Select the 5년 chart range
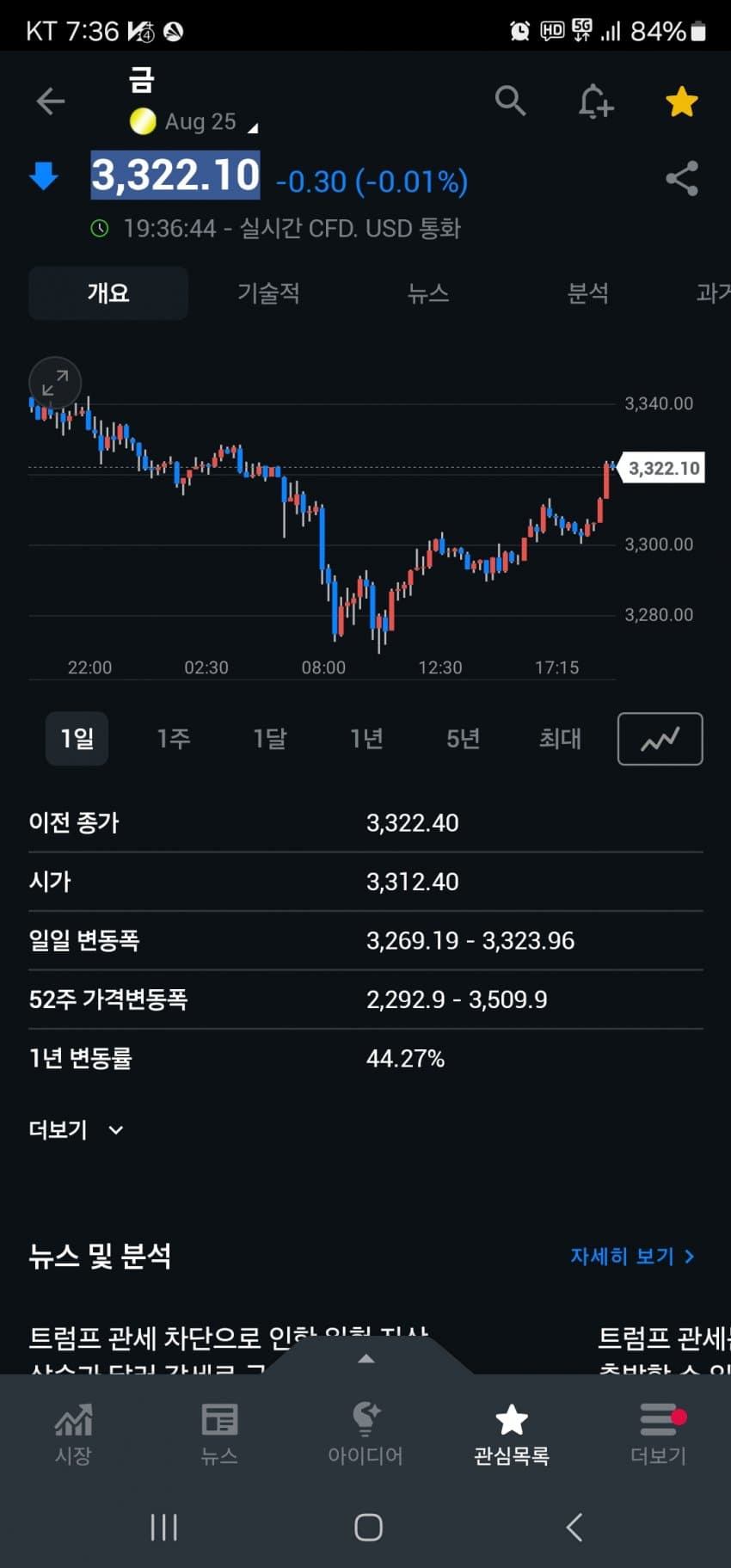Screen dimensions: 731x1568 tap(463, 738)
